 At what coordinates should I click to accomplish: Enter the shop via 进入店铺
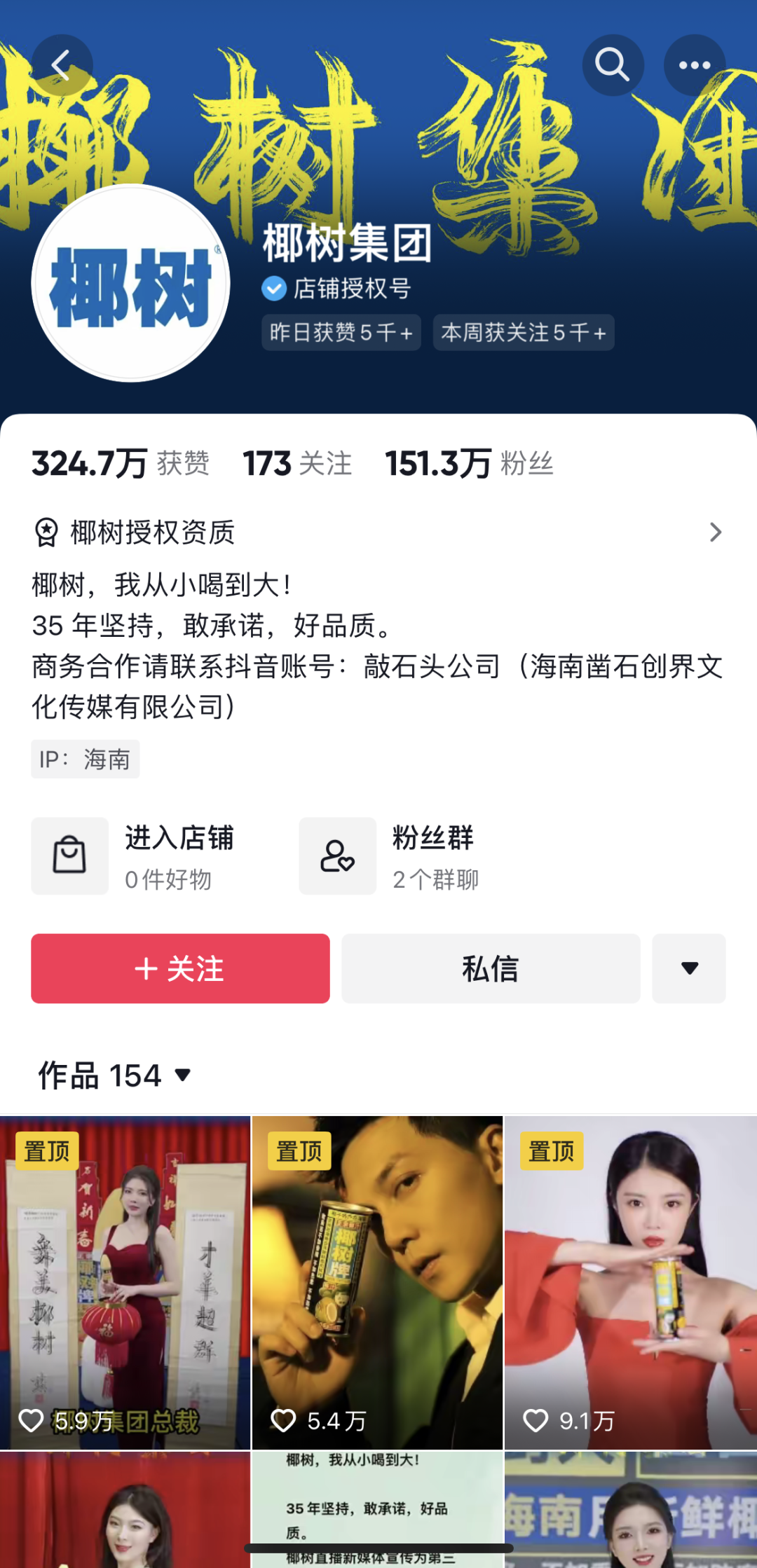pyautogui.click(x=133, y=856)
